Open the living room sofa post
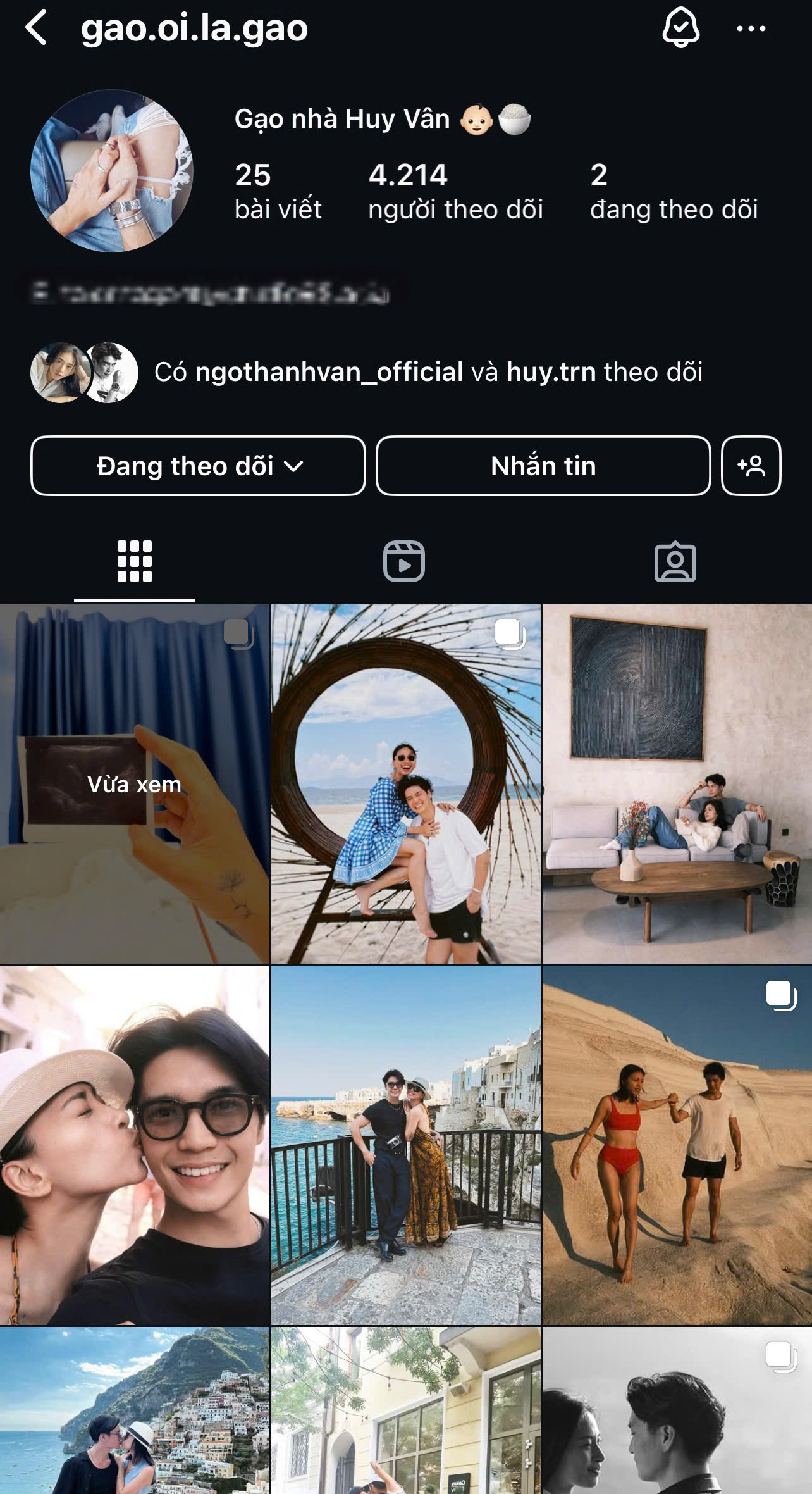Viewport: 812px width, 1494px height. pyautogui.click(x=677, y=784)
